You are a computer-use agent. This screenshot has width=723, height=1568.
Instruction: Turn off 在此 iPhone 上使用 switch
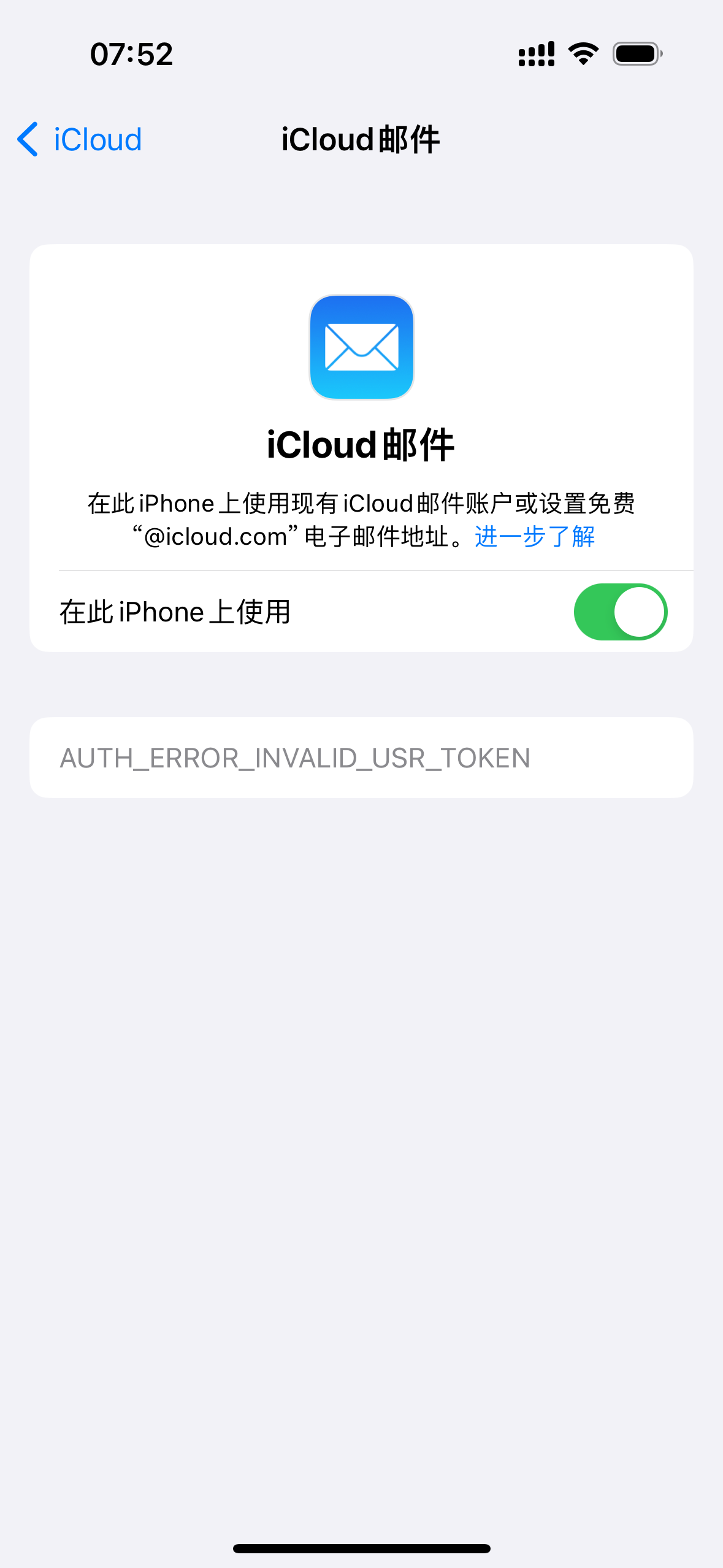click(x=620, y=612)
